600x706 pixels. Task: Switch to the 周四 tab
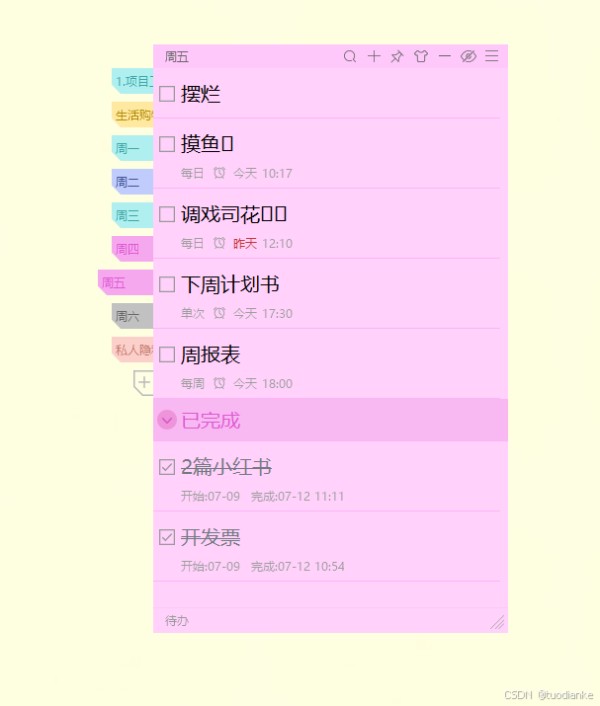(130, 249)
